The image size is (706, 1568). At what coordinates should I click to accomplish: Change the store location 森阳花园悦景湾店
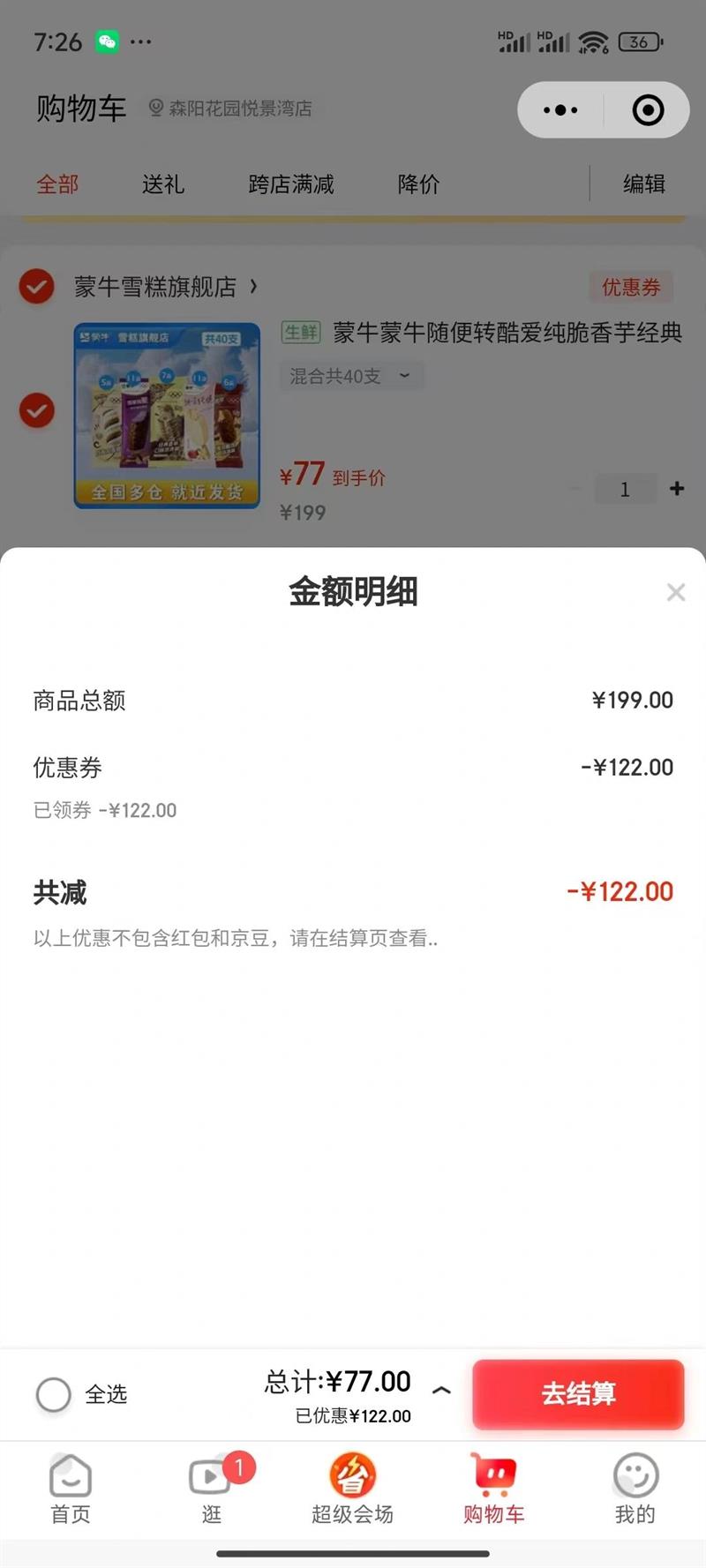pos(230,109)
